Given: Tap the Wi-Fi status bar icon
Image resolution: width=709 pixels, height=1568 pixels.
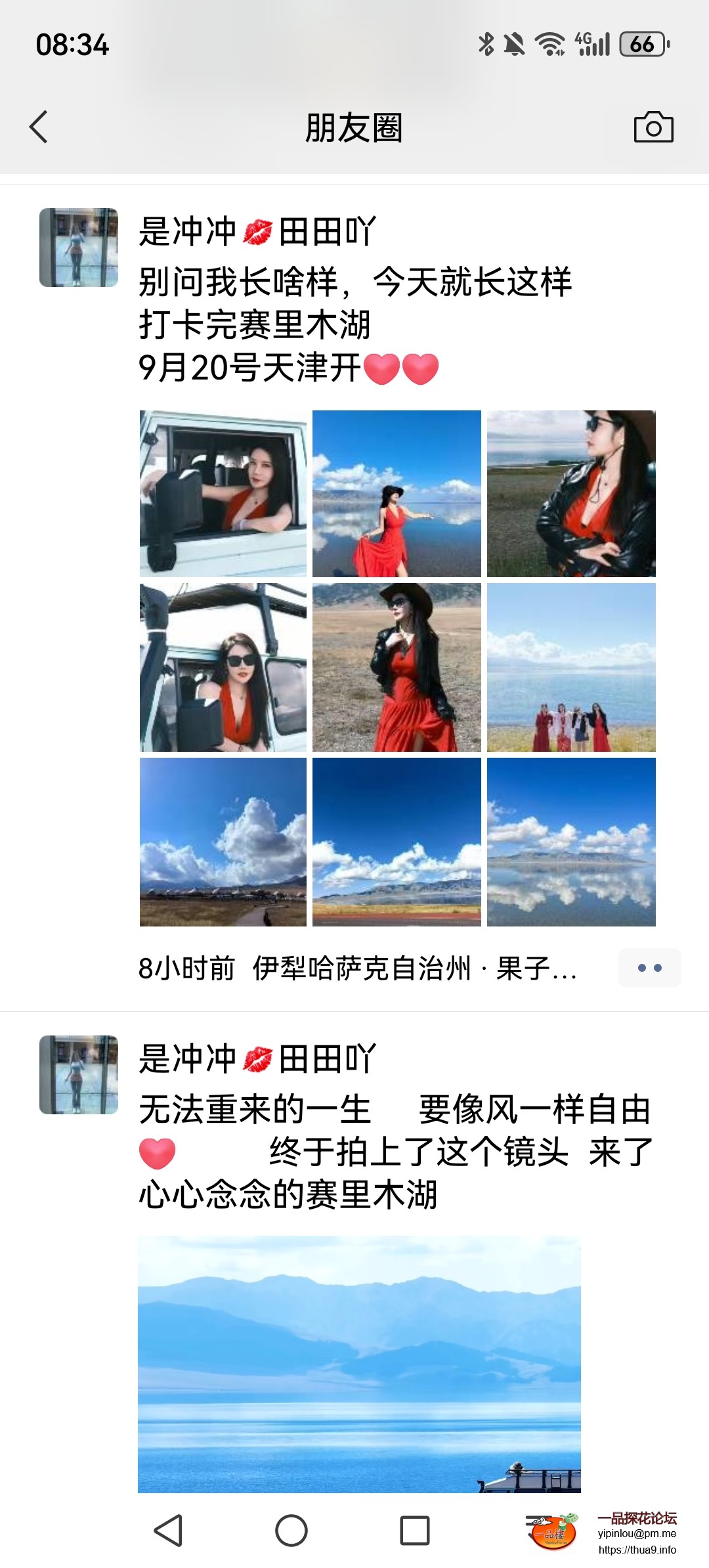Looking at the screenshot, I should 549,45.
